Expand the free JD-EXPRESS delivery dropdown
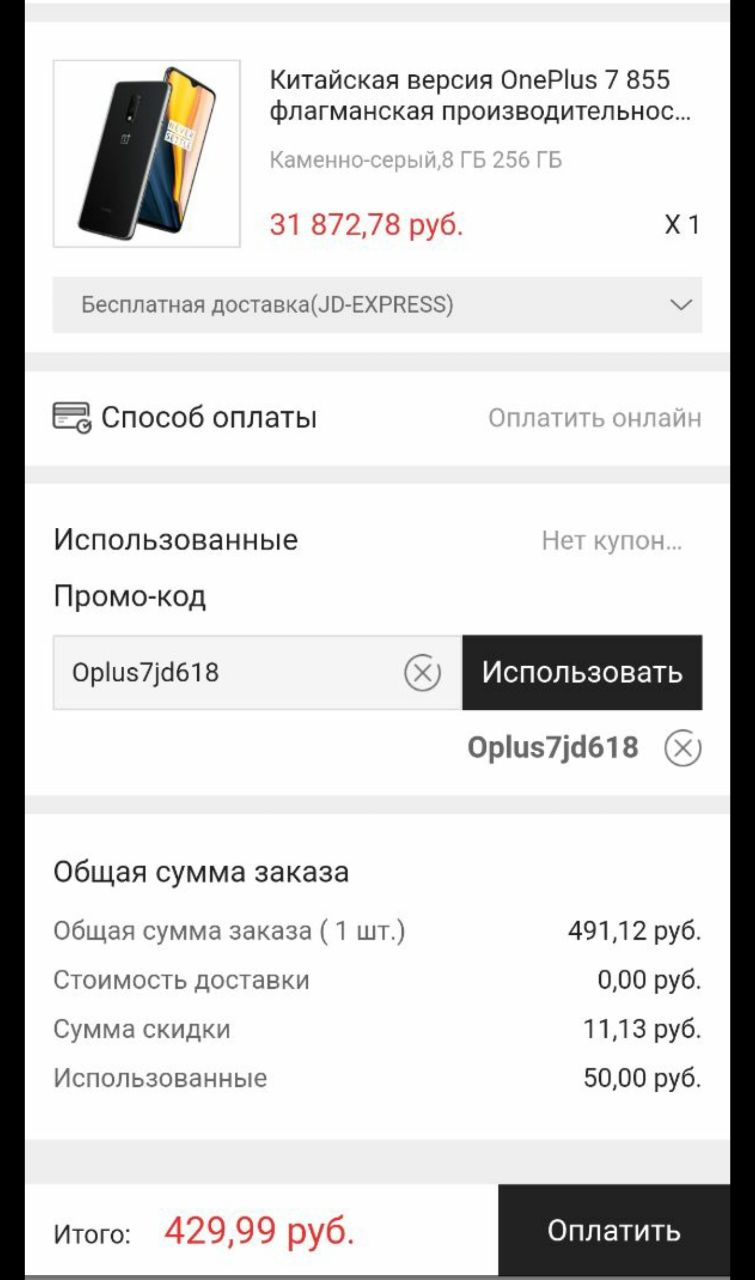 click(x=378, y=305)
